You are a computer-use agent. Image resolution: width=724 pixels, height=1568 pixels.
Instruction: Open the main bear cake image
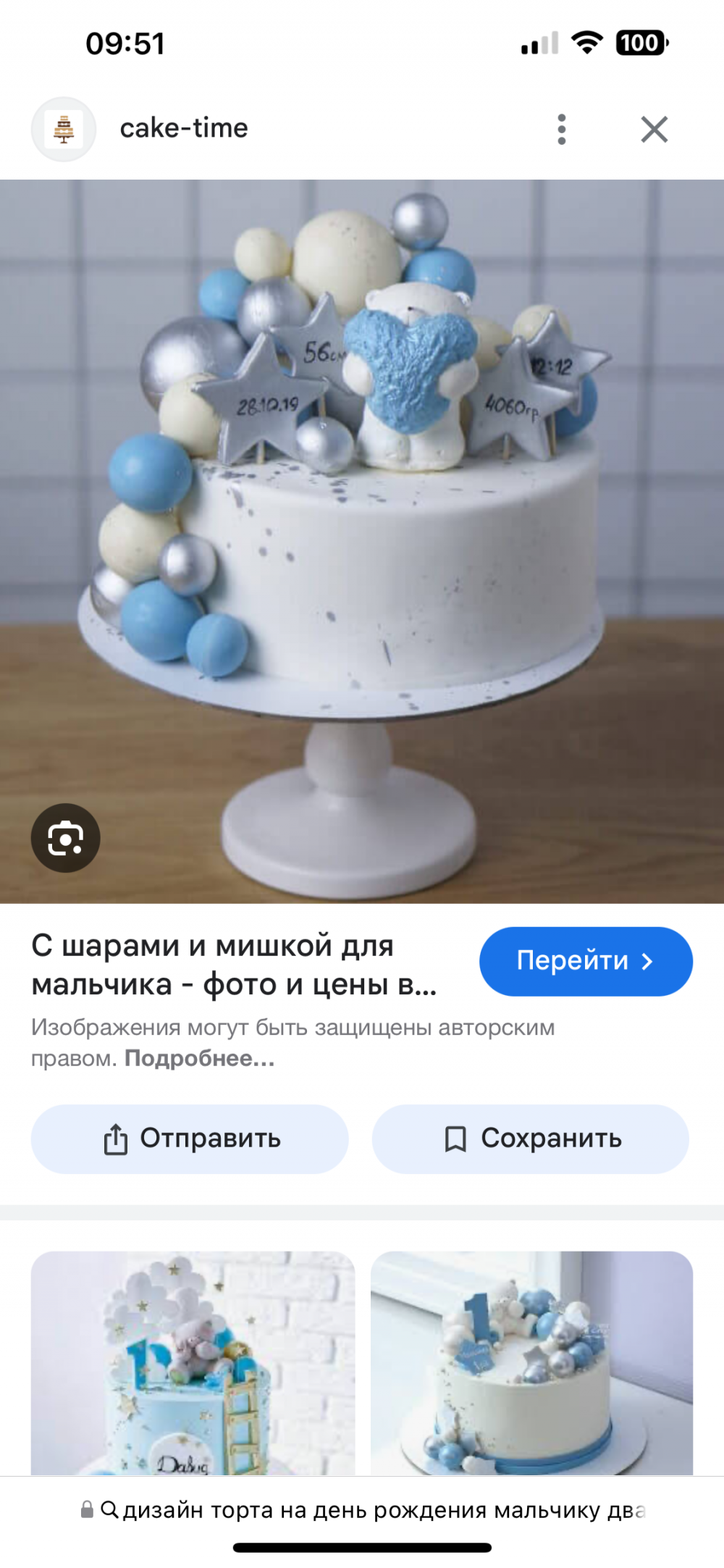[362, 507]
